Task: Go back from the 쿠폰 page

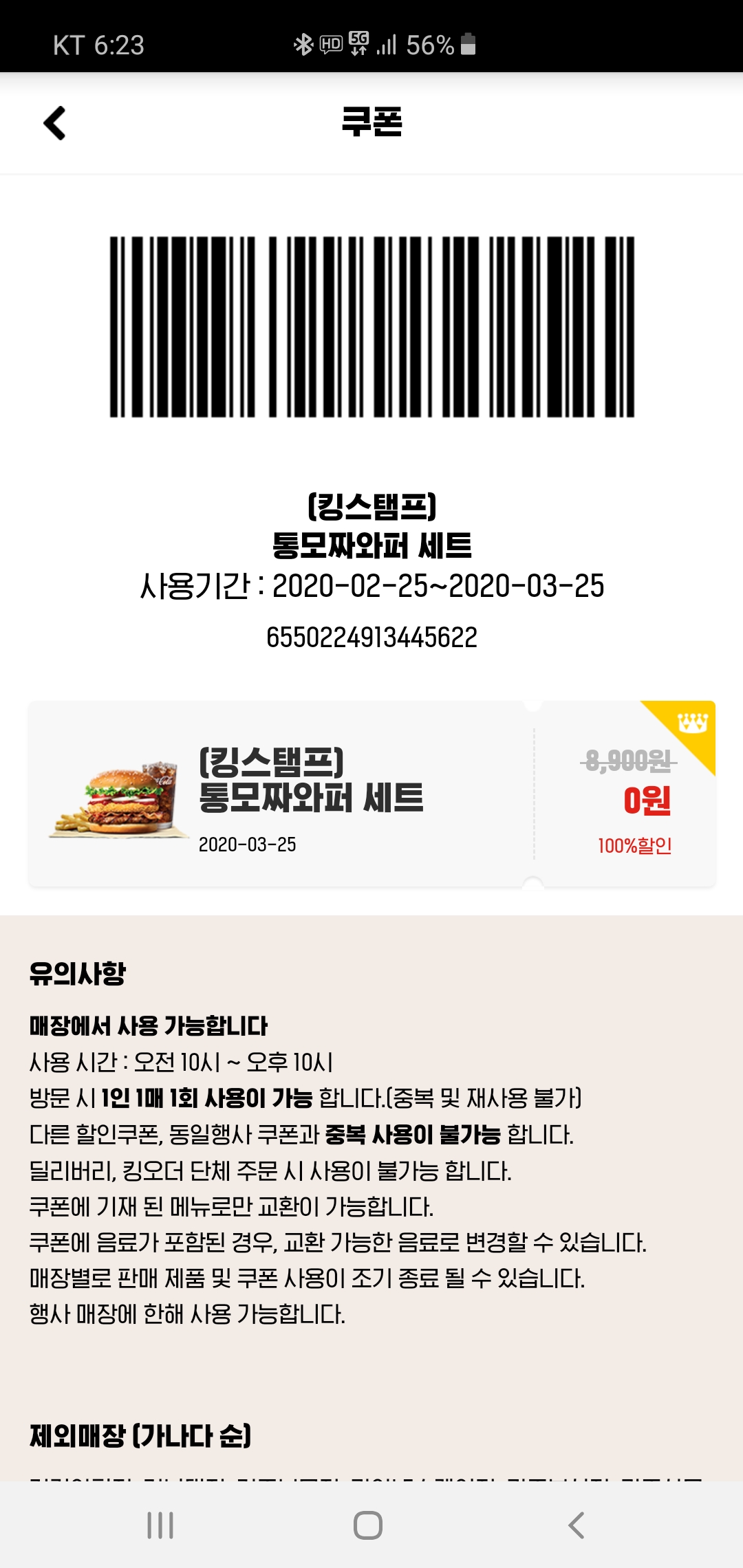Action: 55,123
